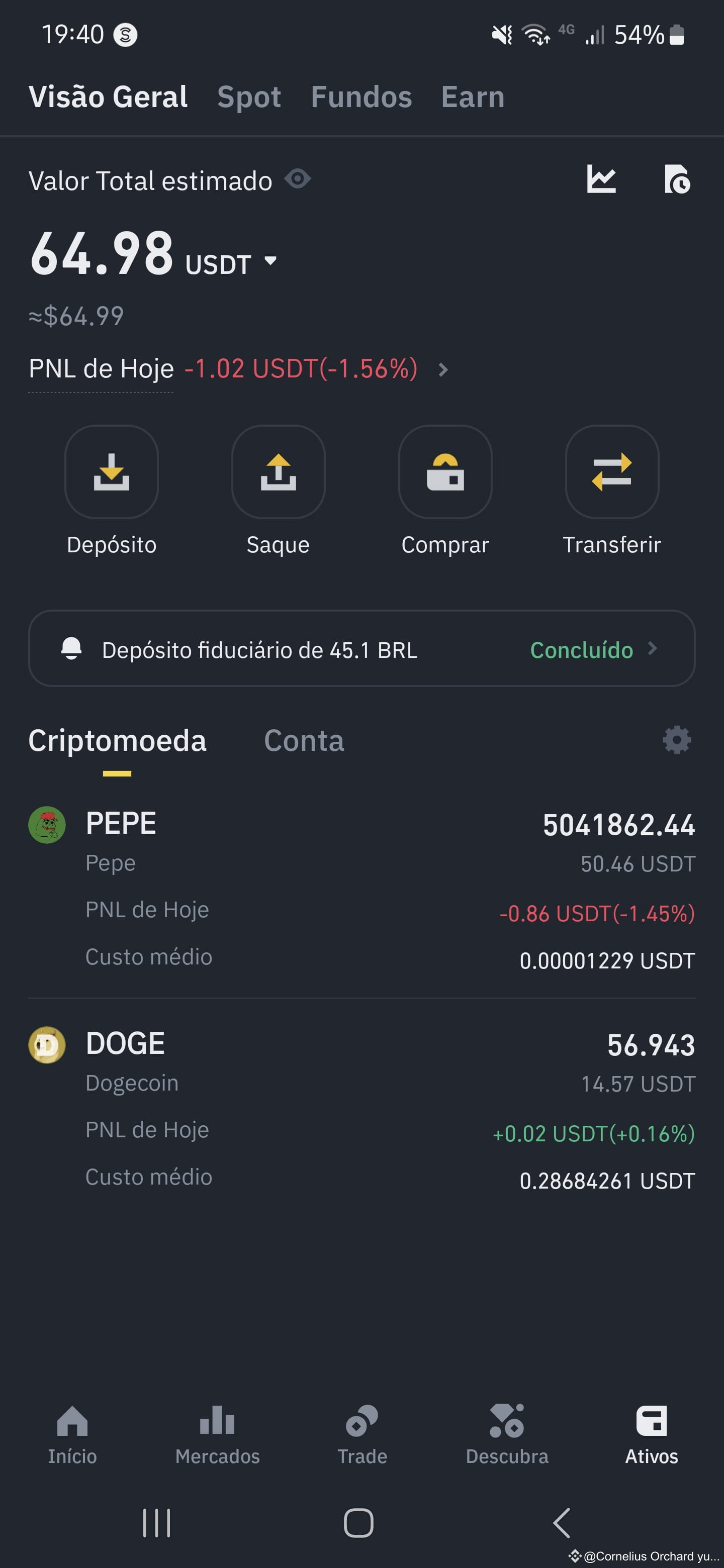Open the Earn tab
This screenshot has height=1568, width=724.
point(473,97)
